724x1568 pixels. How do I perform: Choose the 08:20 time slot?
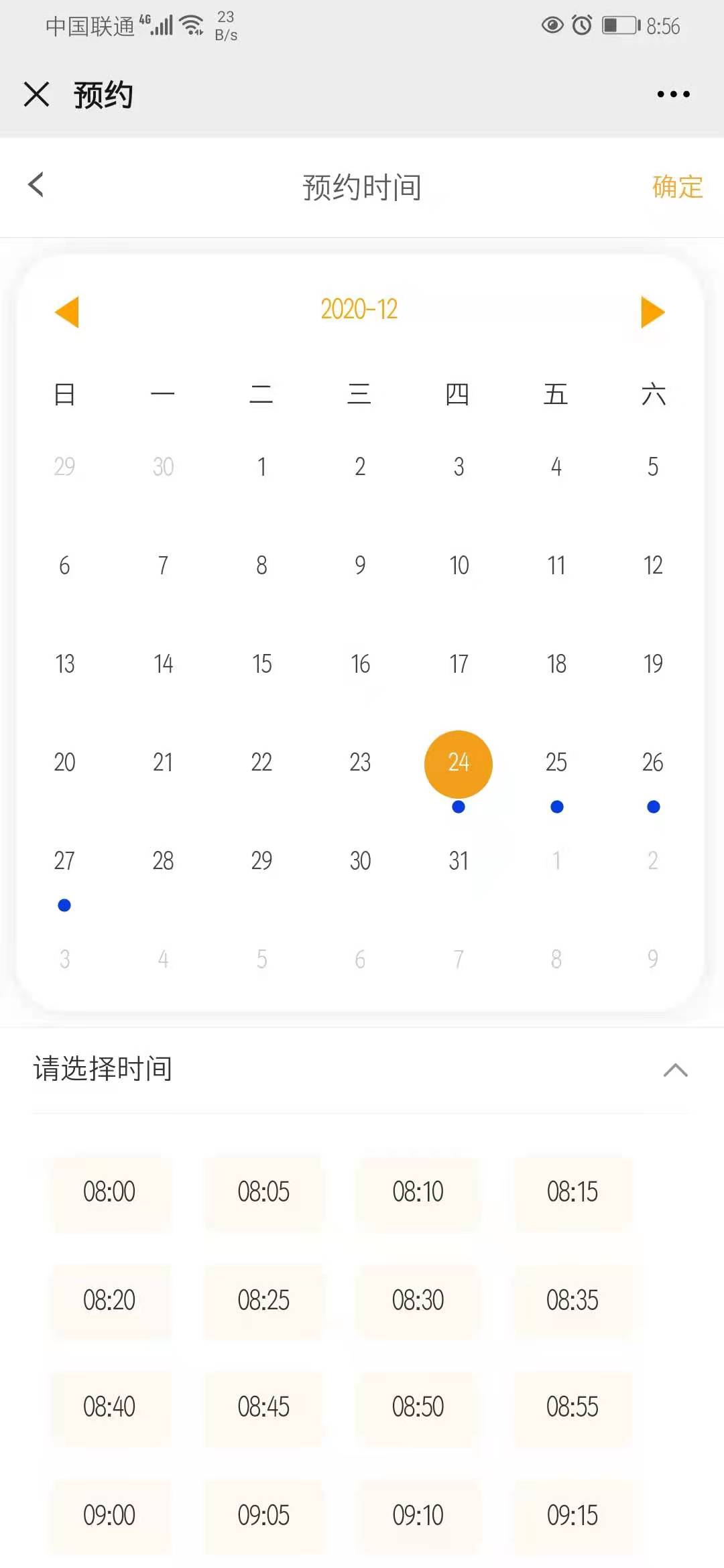(x=109, y=1301)
